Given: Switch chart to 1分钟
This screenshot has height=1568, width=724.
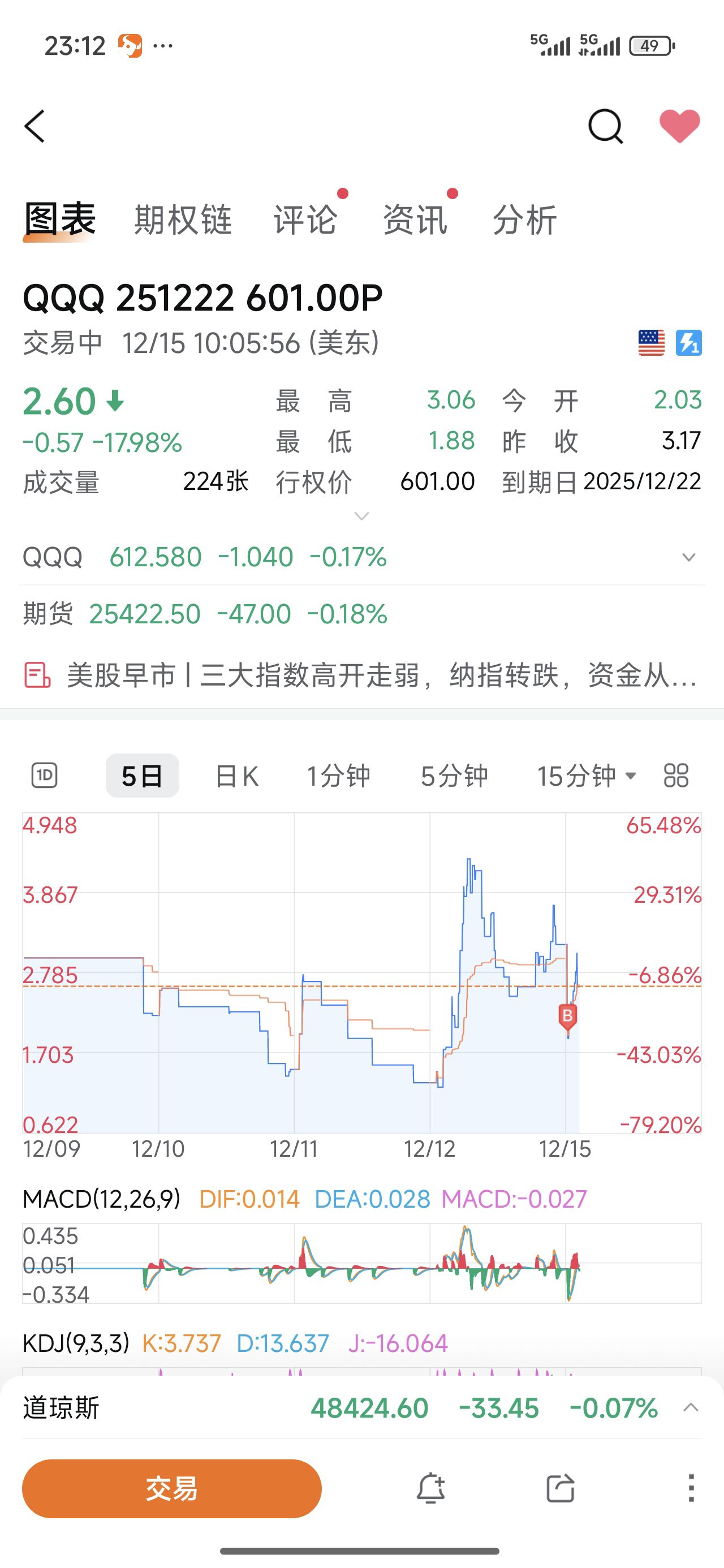Looking at the screenshot, I should click(338, 776).
